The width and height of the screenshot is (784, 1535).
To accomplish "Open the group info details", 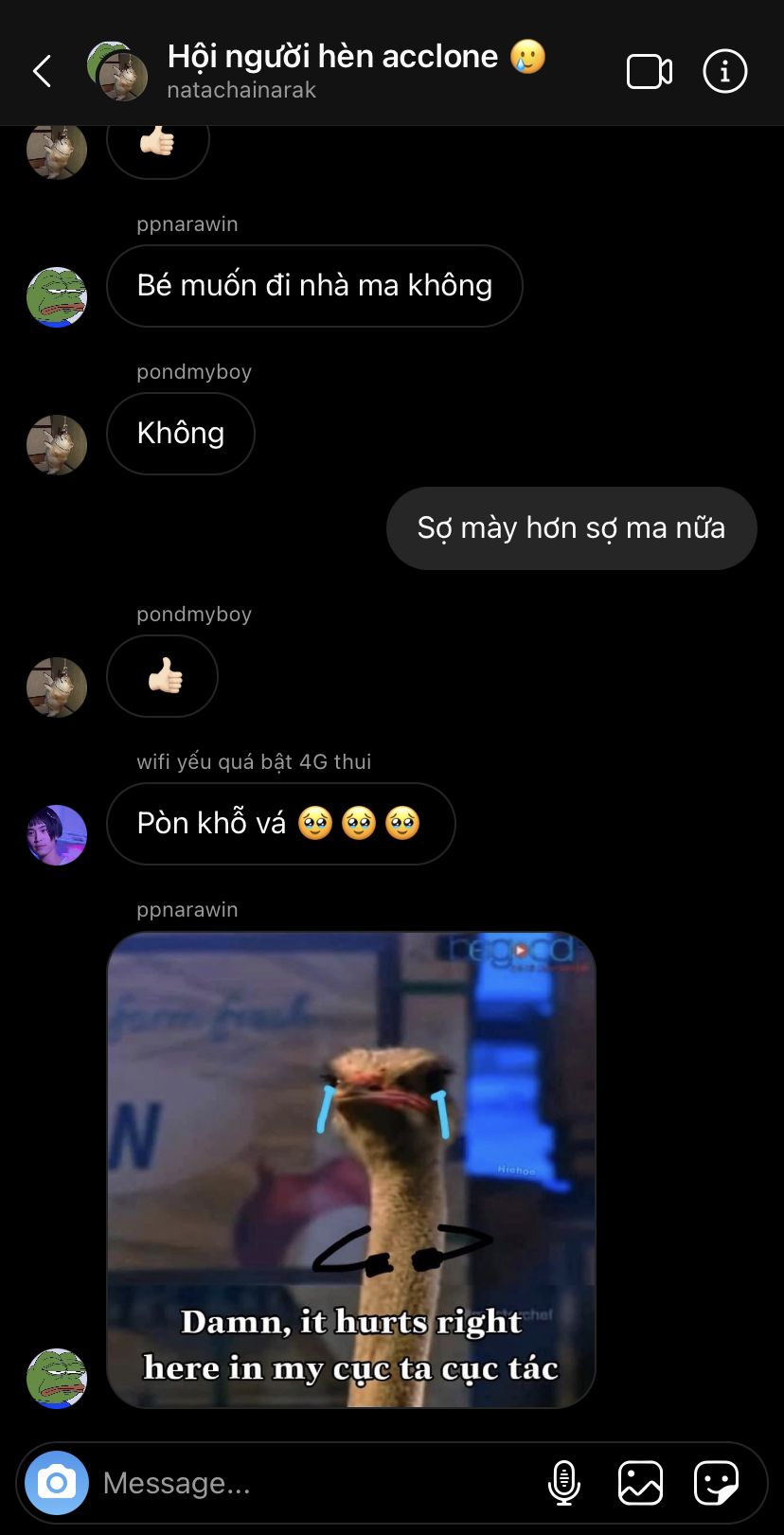I will click(725, 72).
